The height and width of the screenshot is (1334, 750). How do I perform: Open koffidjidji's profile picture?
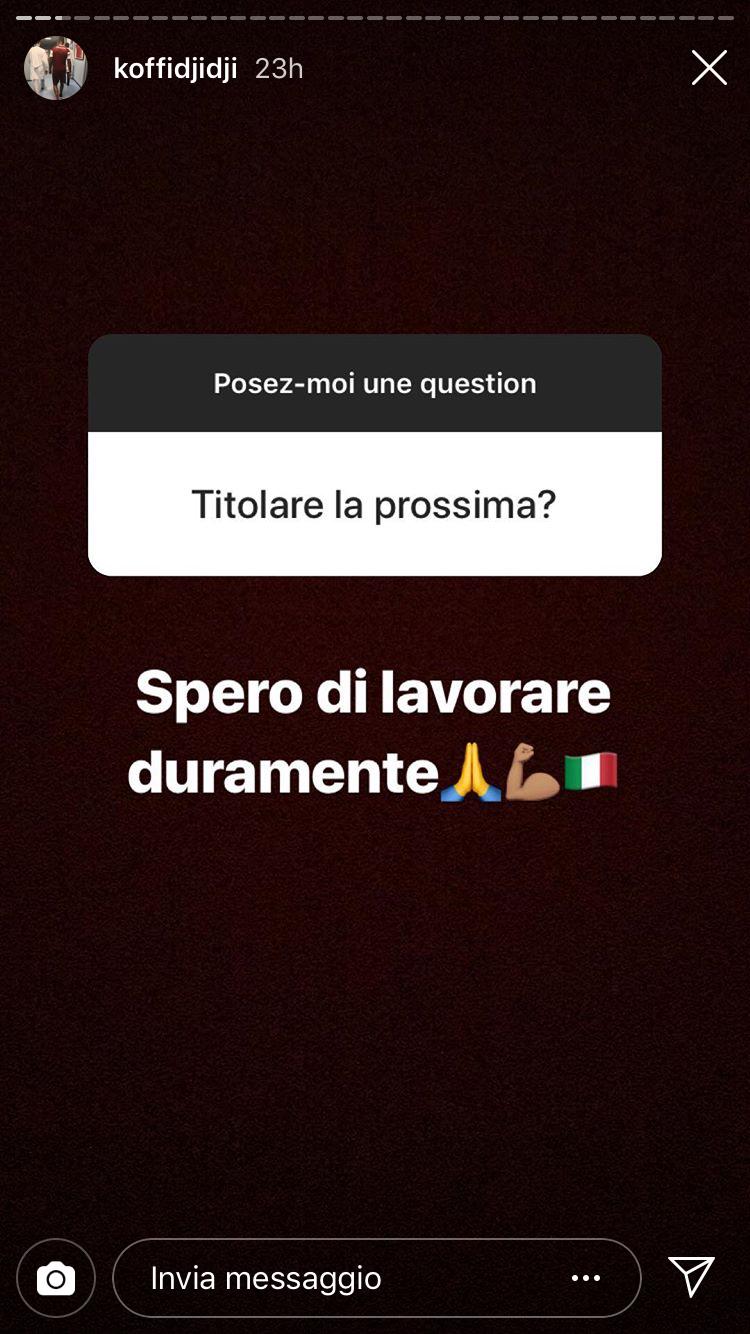click(55, 68)
